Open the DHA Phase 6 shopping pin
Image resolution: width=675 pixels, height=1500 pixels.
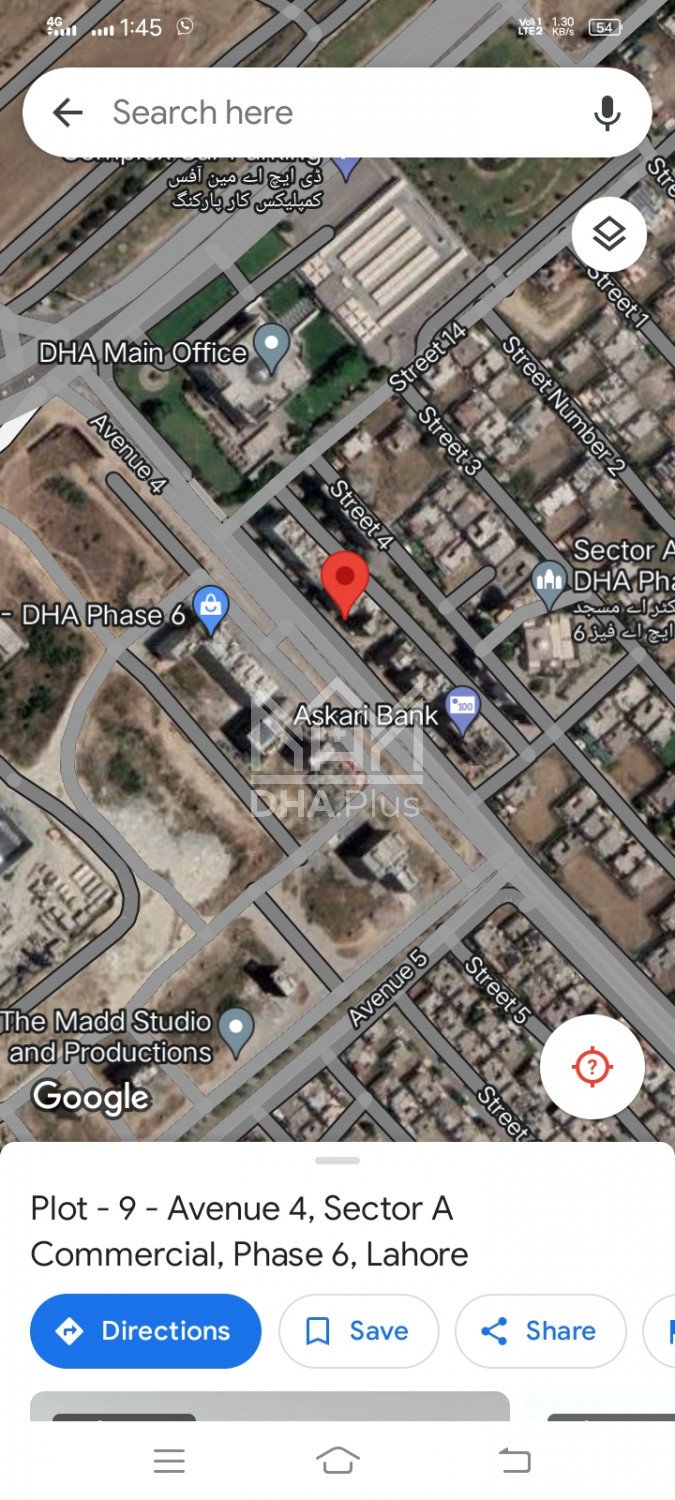[211, 608]
